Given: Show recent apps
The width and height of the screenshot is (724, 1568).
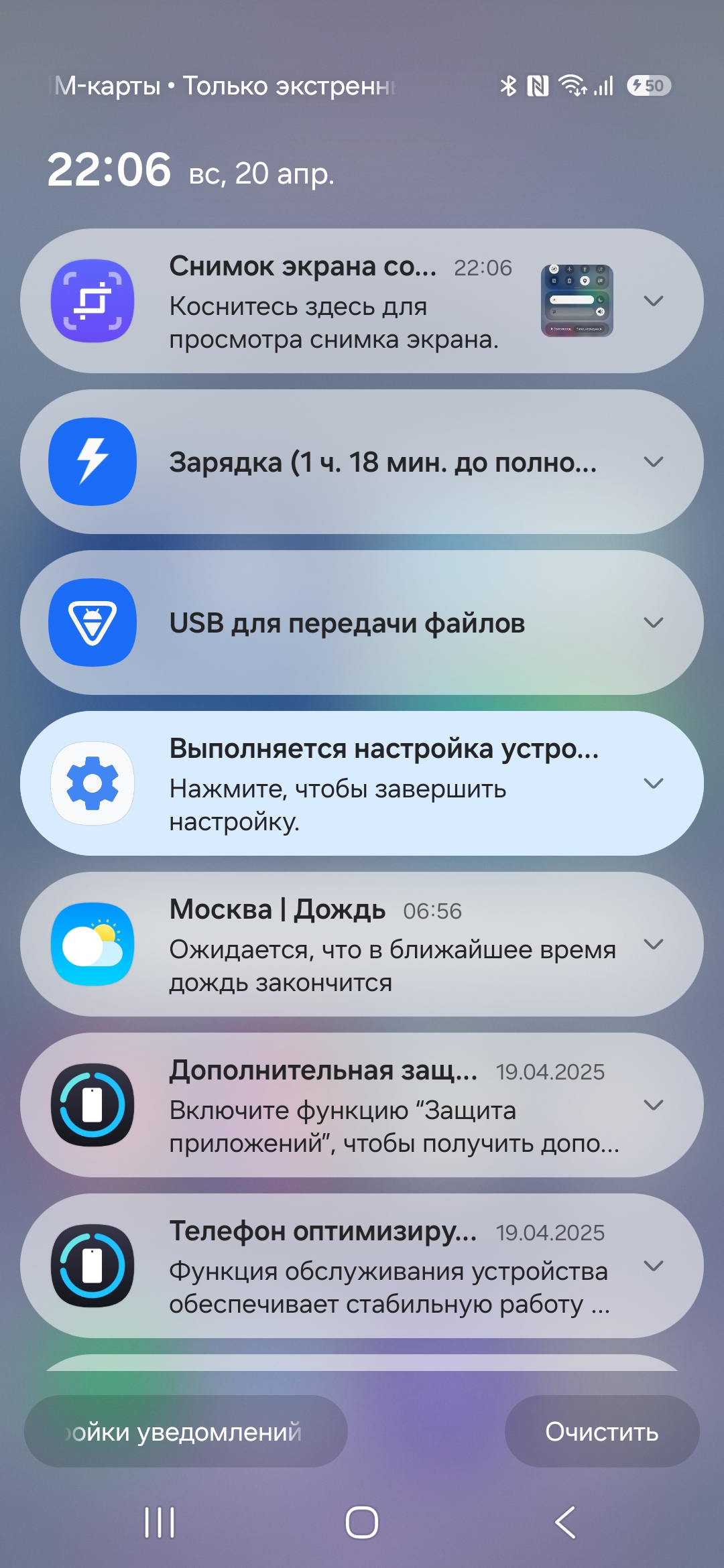Looking at the screenshot, I should pos(160,1522).
